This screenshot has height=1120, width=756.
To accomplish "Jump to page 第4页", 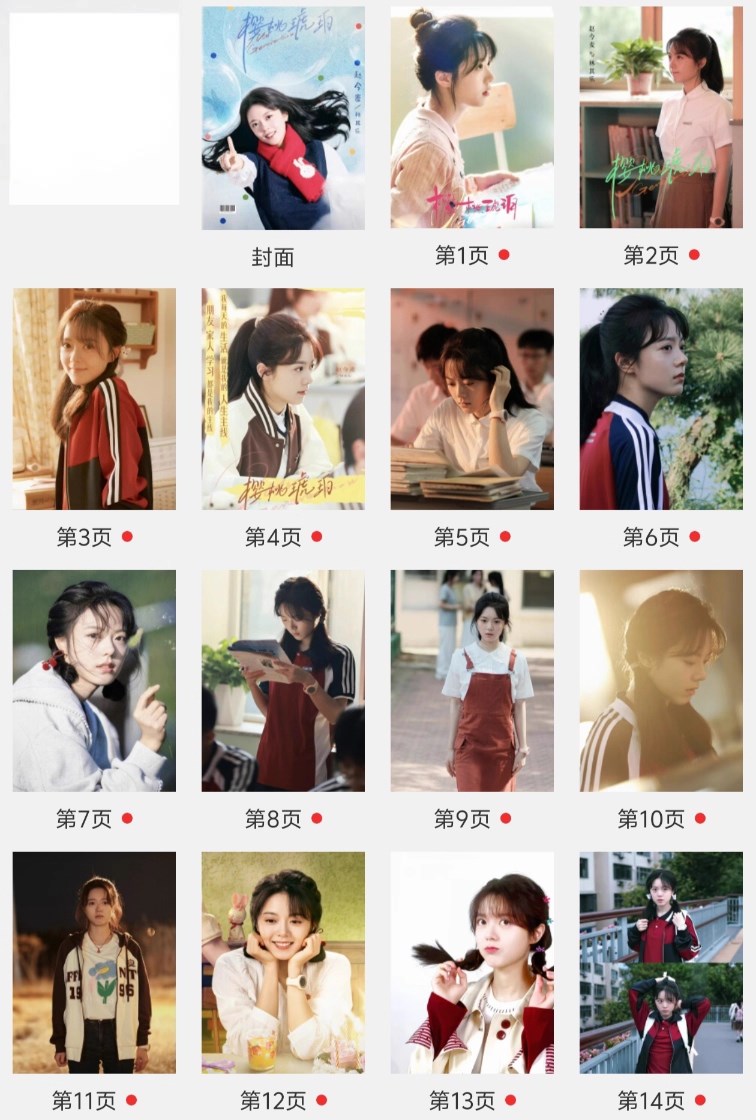I will [x=283, y=399].
